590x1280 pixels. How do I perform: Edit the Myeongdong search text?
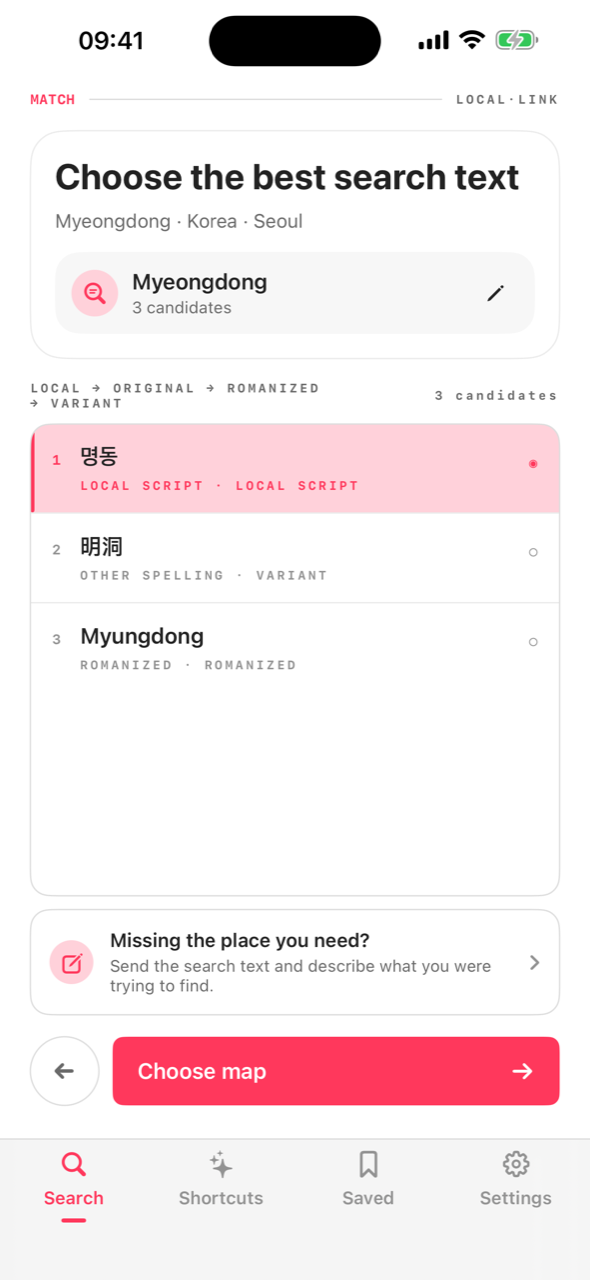[496, 293]
